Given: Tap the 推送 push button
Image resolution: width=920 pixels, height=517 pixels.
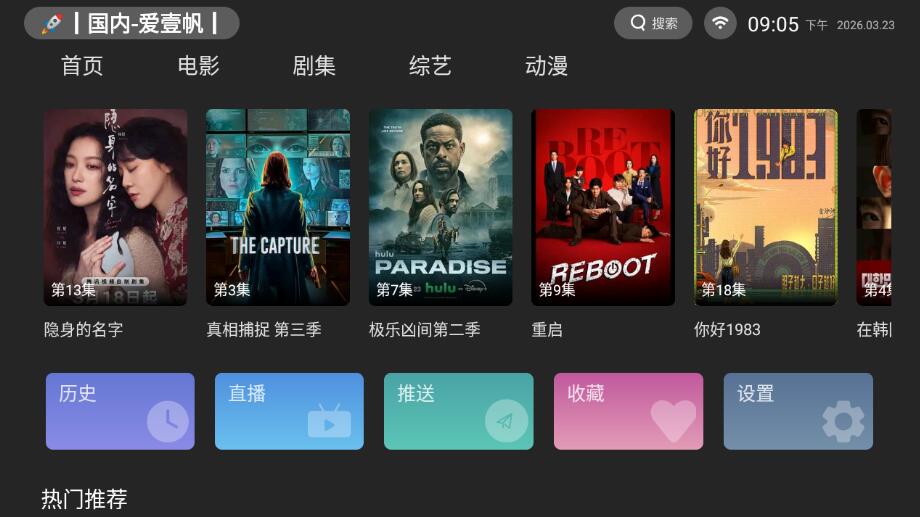Looking at the screenshot, I should pos(459,411).
